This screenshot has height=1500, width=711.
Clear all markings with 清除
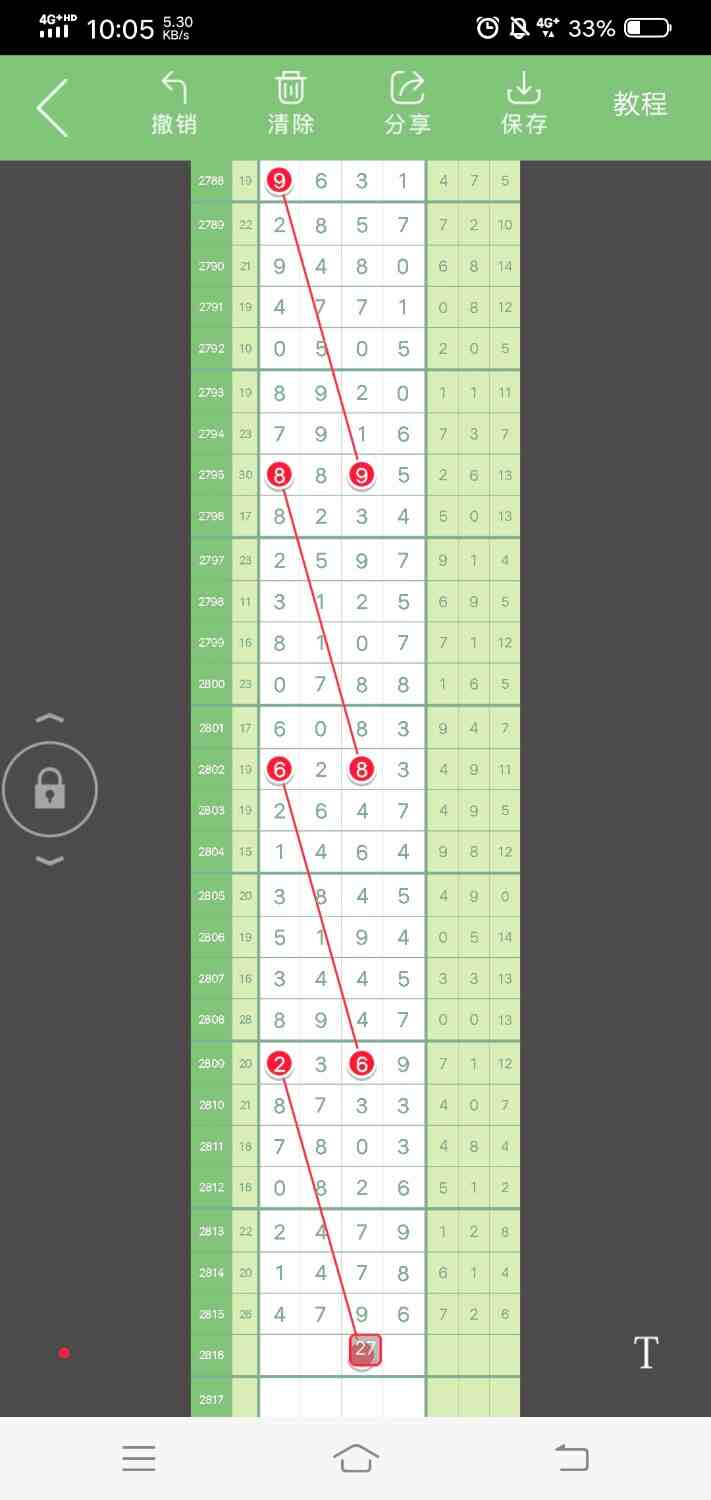coord(291,104)
